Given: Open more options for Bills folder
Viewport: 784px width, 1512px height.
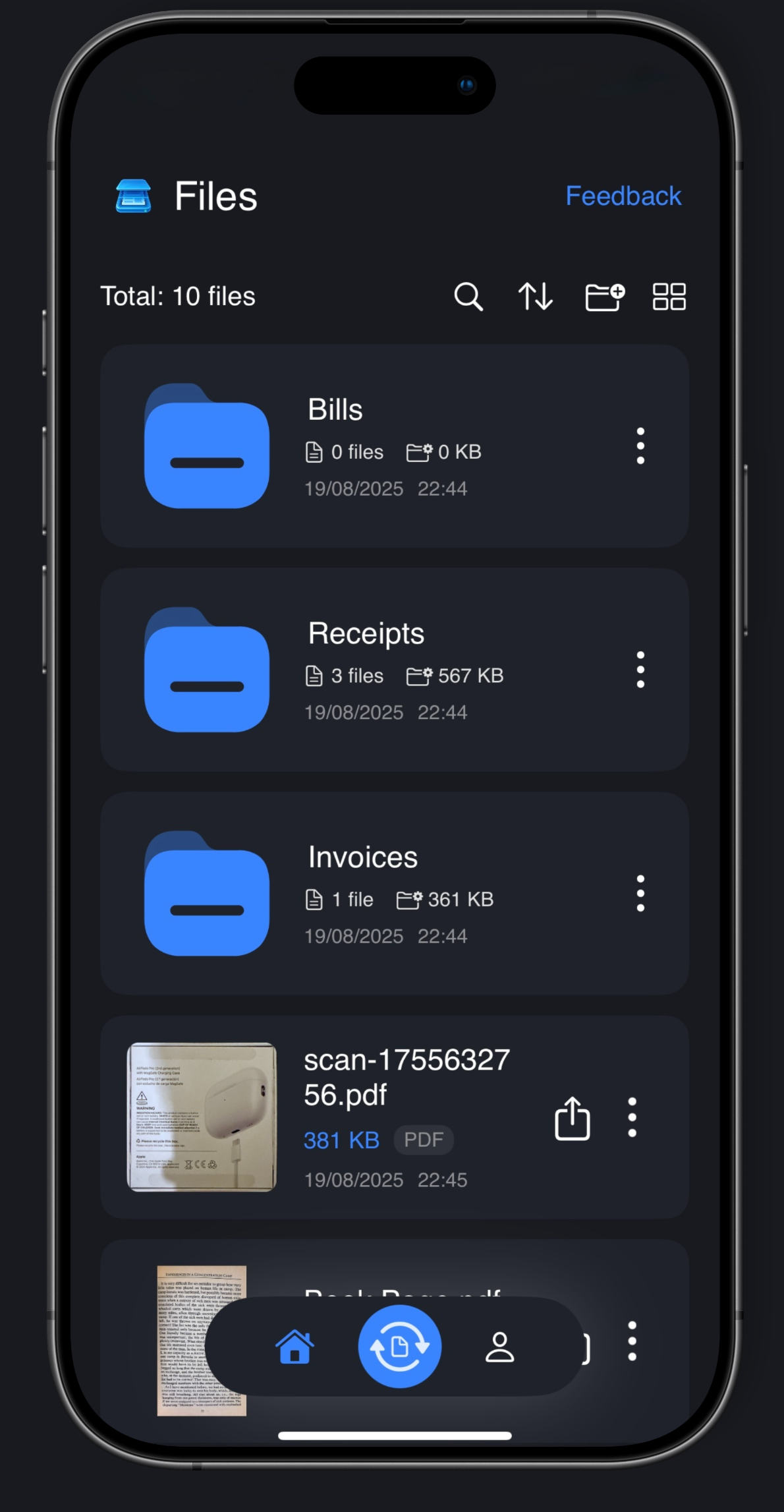Looking at the screenshot, I should (x=640, y=446).
